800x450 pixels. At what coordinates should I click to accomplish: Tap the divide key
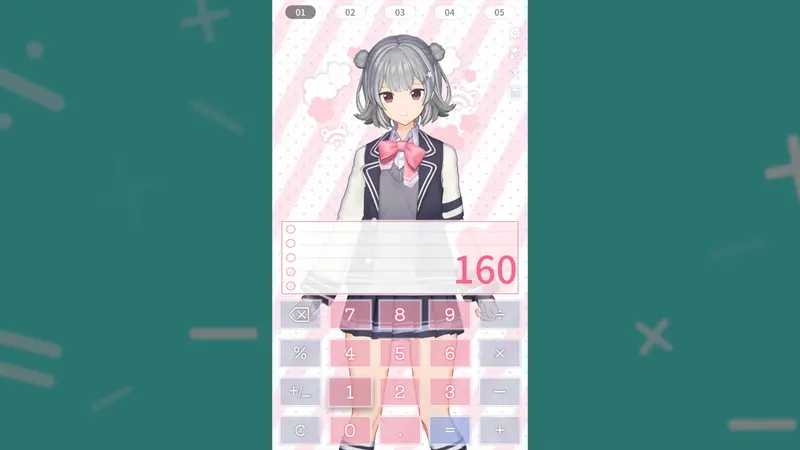coord(499,314)
